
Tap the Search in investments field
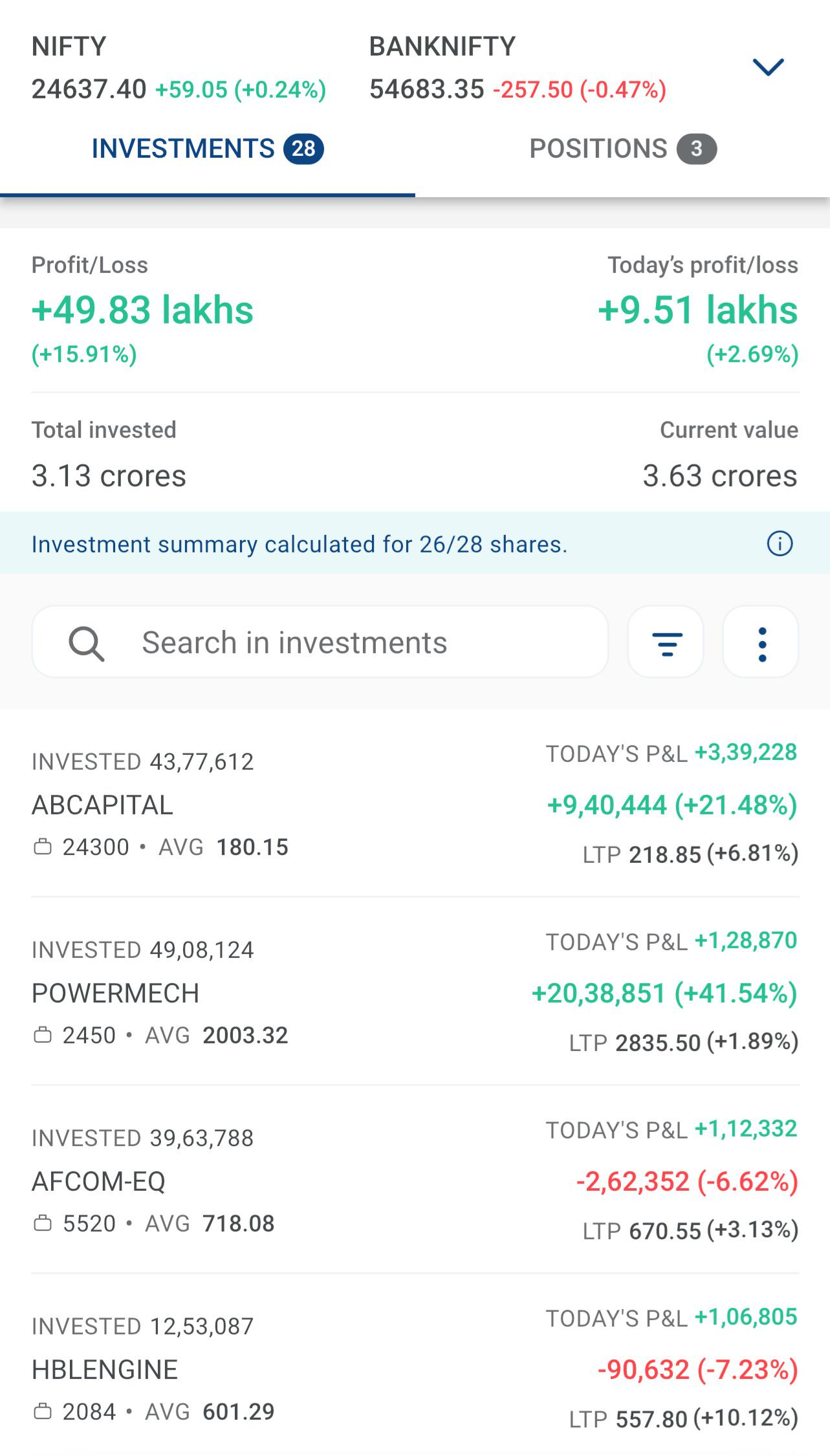click(320, 643)
